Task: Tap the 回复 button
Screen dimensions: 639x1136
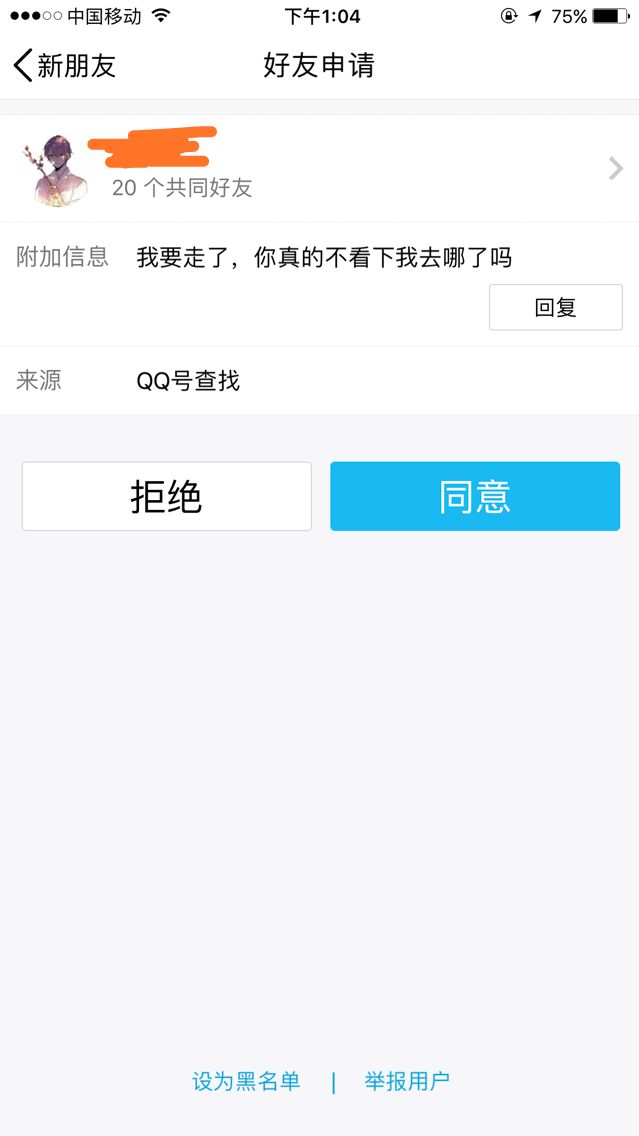Action: (x=556, y=307)
